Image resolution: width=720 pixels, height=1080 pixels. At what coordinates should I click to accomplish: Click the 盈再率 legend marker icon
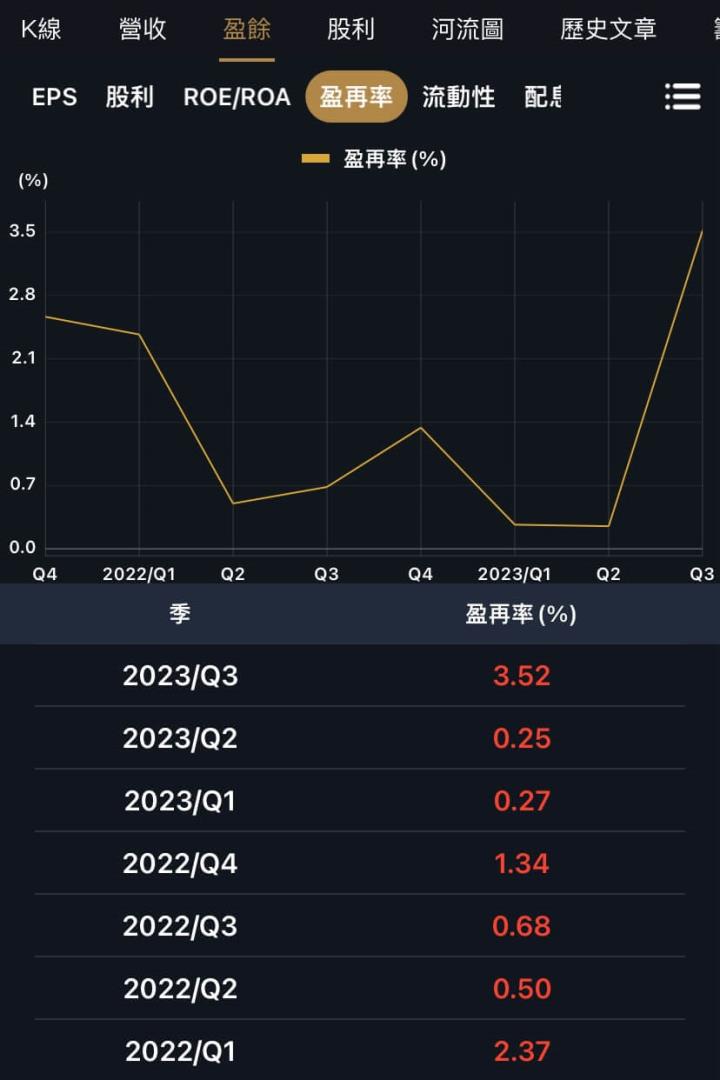(308, 157)
